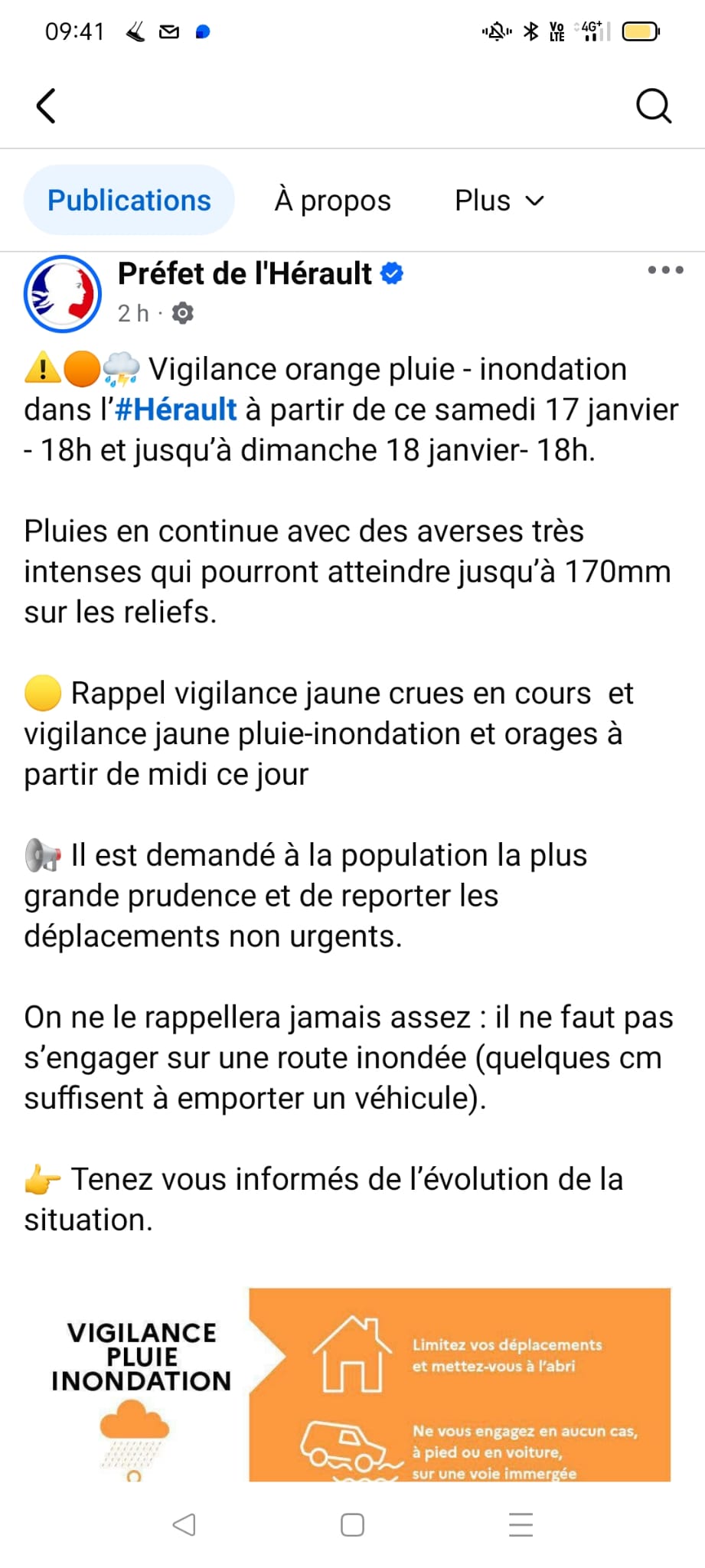Tap the system home button
Image resolution: width=705 pixels, height=1568 pixels.
pos(352,1525)
